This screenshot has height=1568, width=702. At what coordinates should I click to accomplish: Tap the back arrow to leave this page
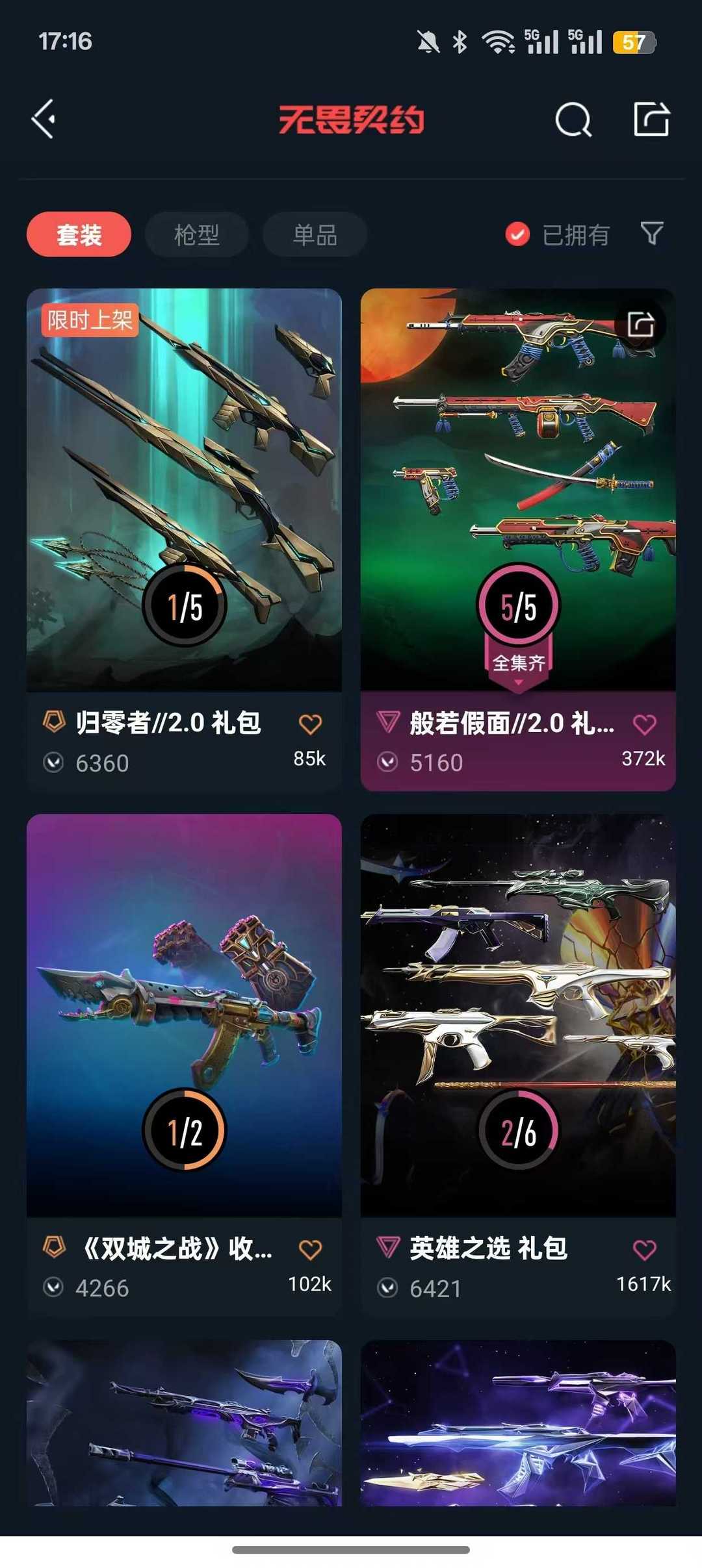point(43,119)
